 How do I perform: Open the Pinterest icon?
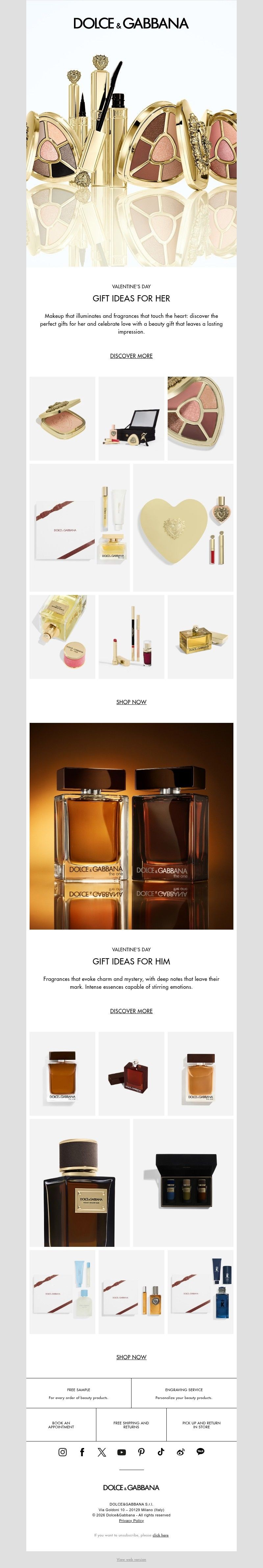[x=141, y=1452]
